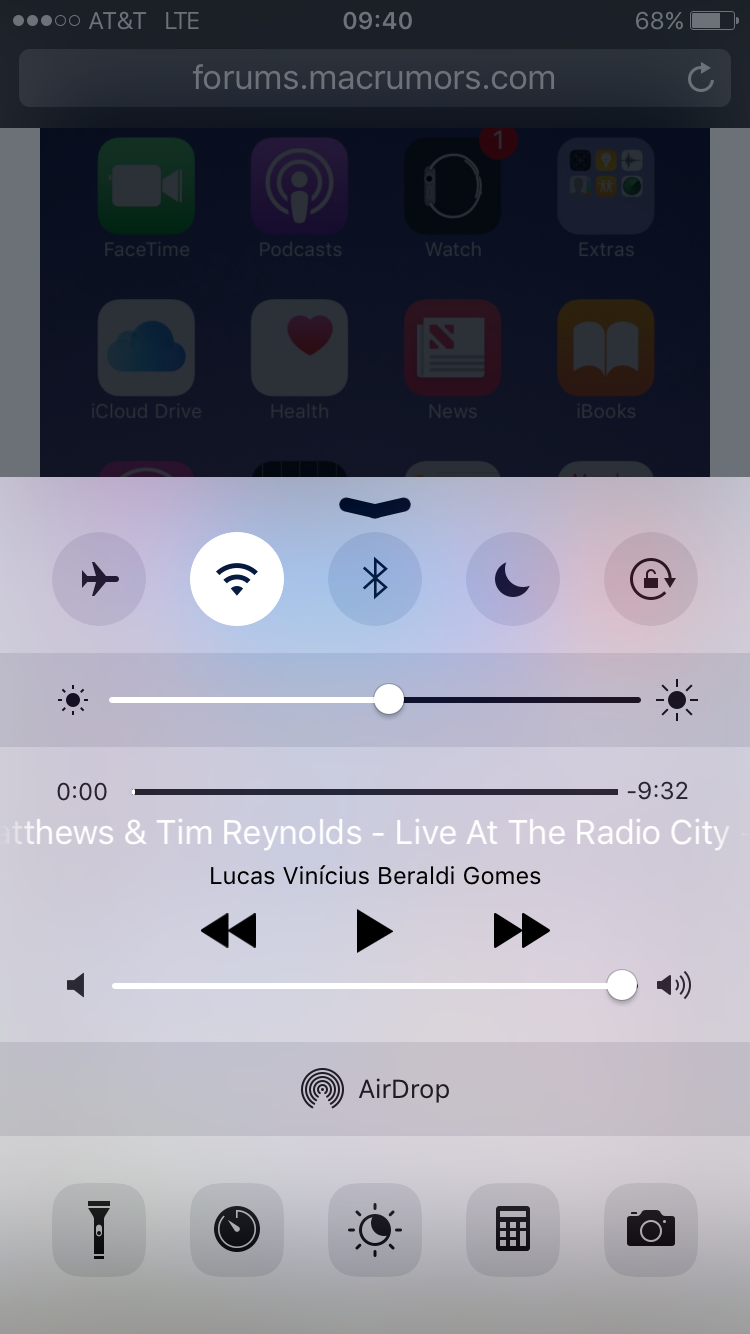
Task: Toggle Night Shift
Action: 375,1229
